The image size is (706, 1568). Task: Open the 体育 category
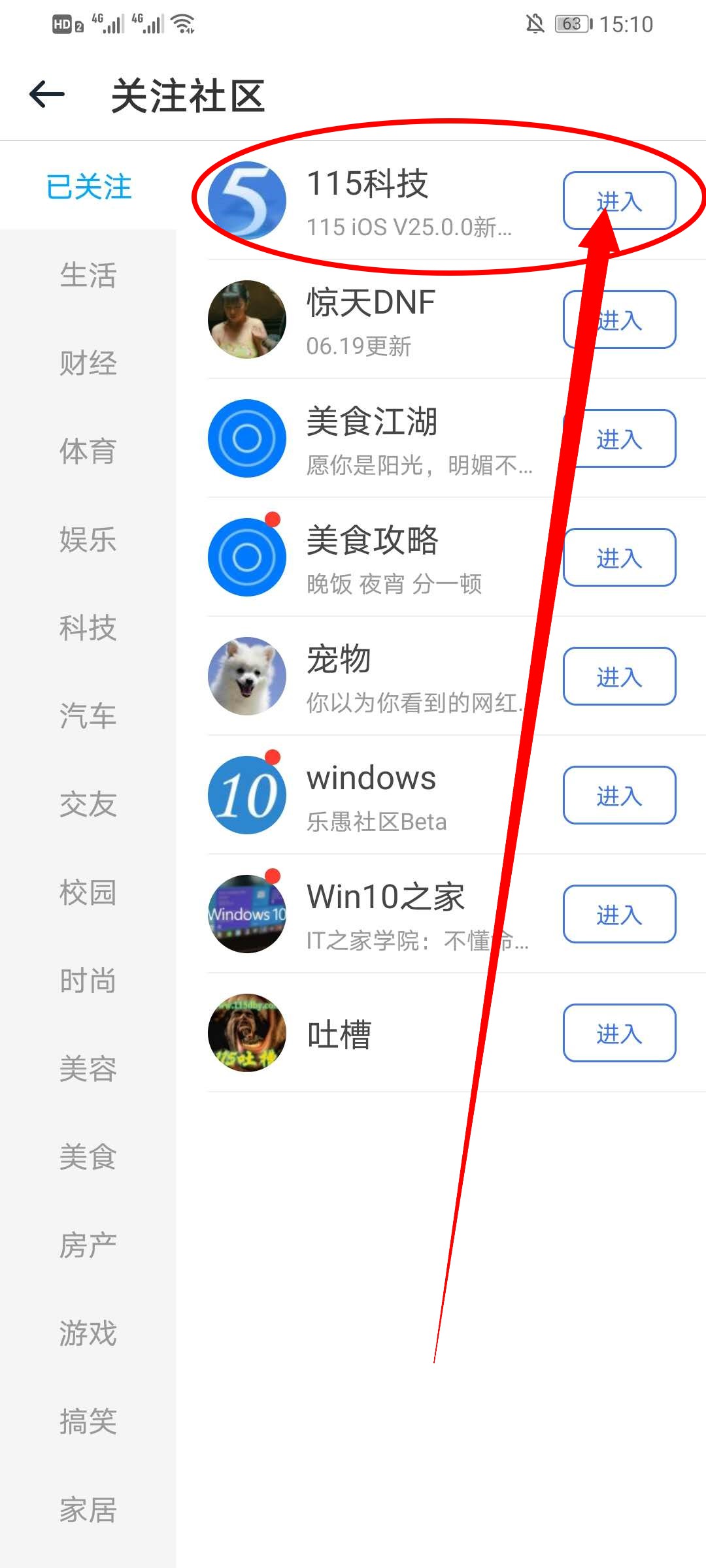click(x=88, y=451)
